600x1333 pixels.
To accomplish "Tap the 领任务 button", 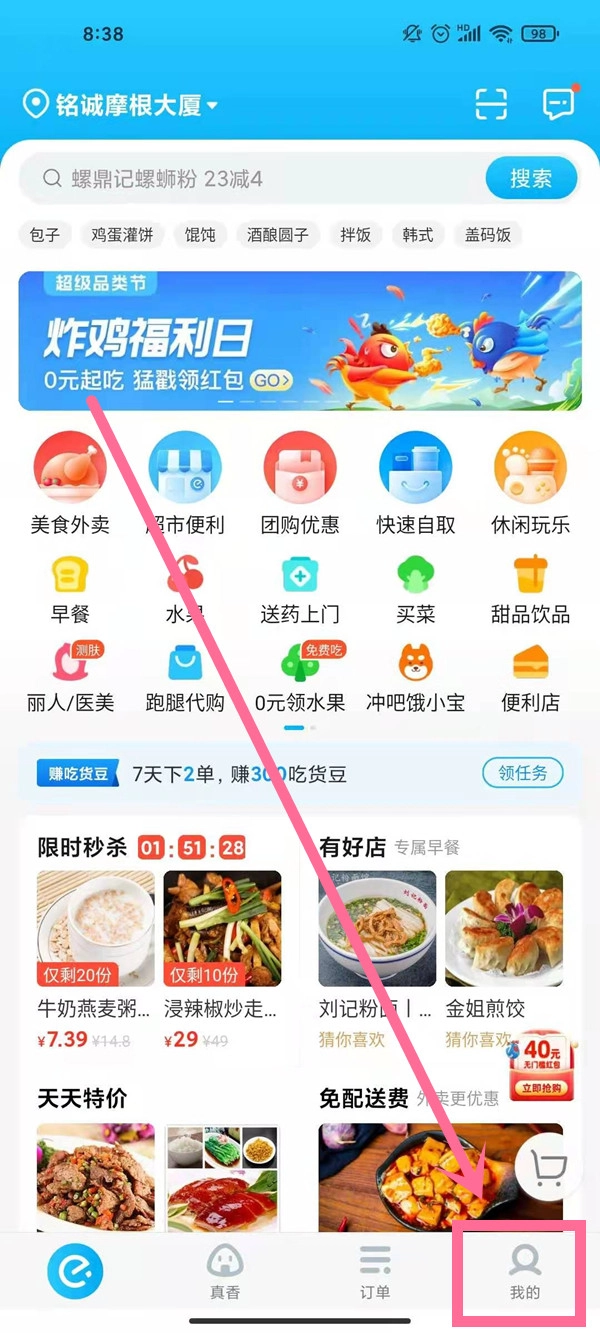I will 523,773.
